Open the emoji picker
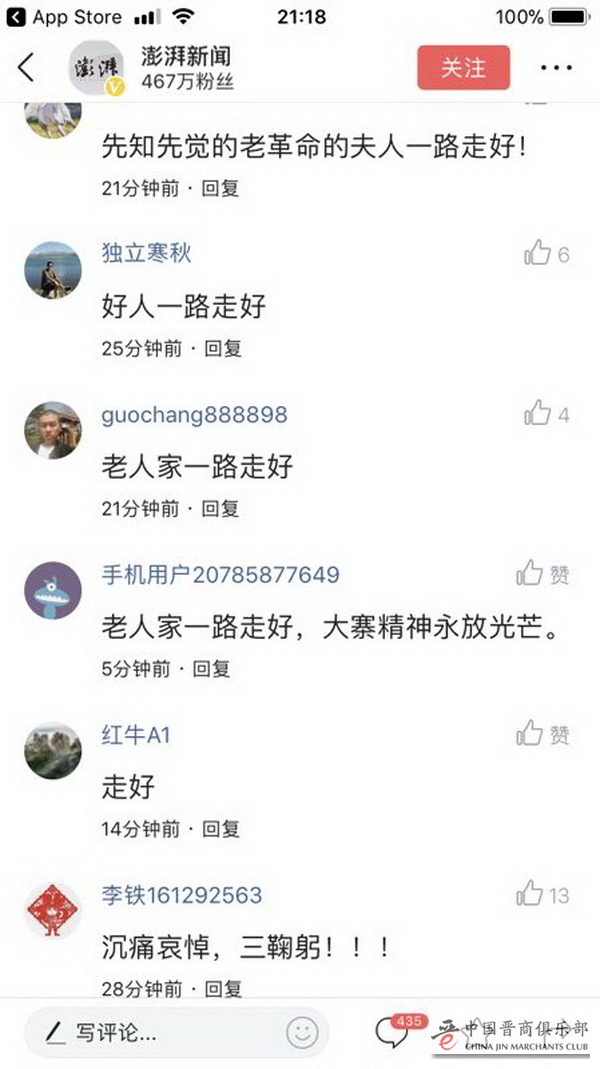Viewport: 600px width, 1069px height. (x=301, y=1032)
